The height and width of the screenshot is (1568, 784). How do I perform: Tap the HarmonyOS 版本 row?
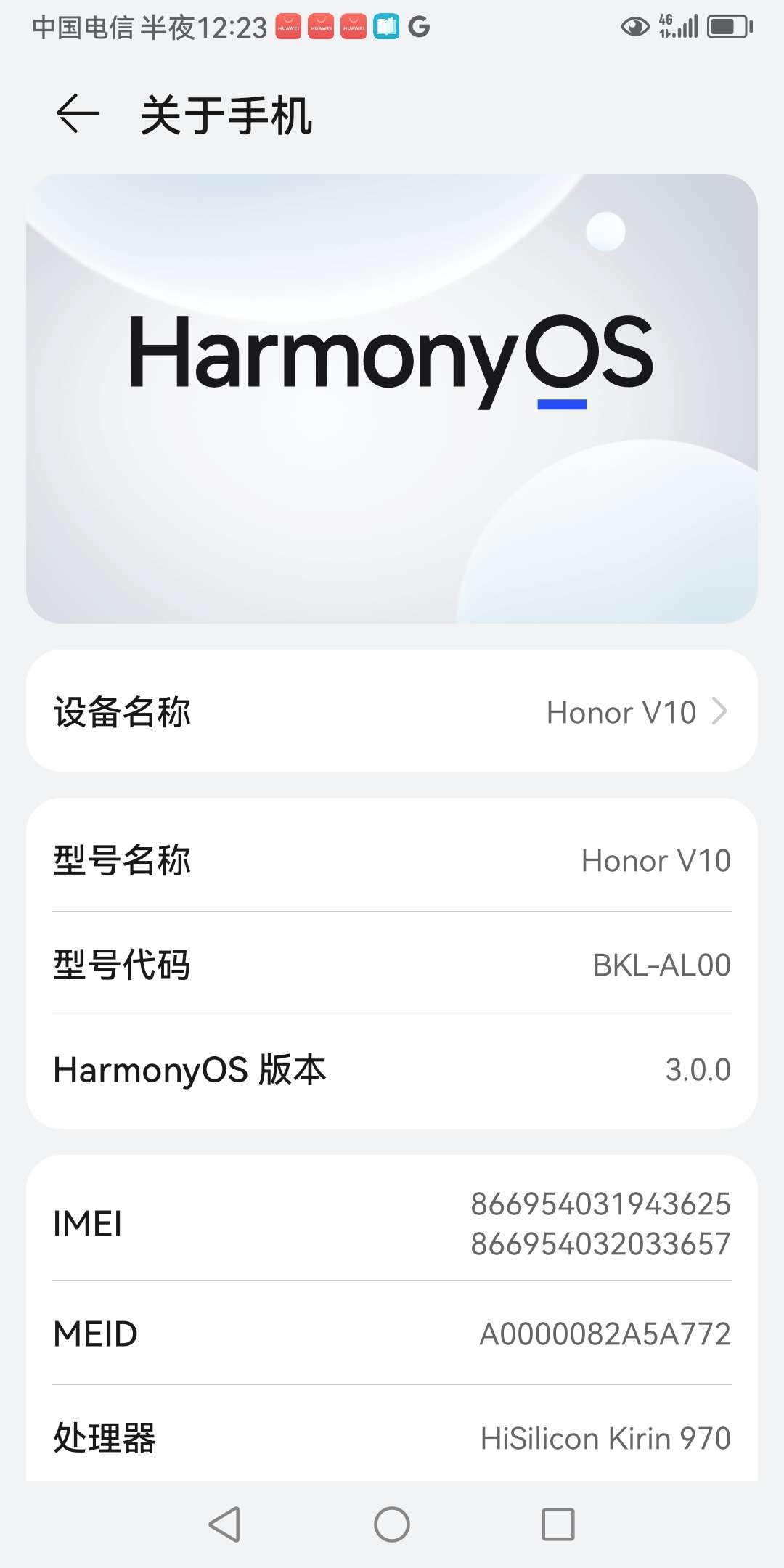tap(392, 1070)
